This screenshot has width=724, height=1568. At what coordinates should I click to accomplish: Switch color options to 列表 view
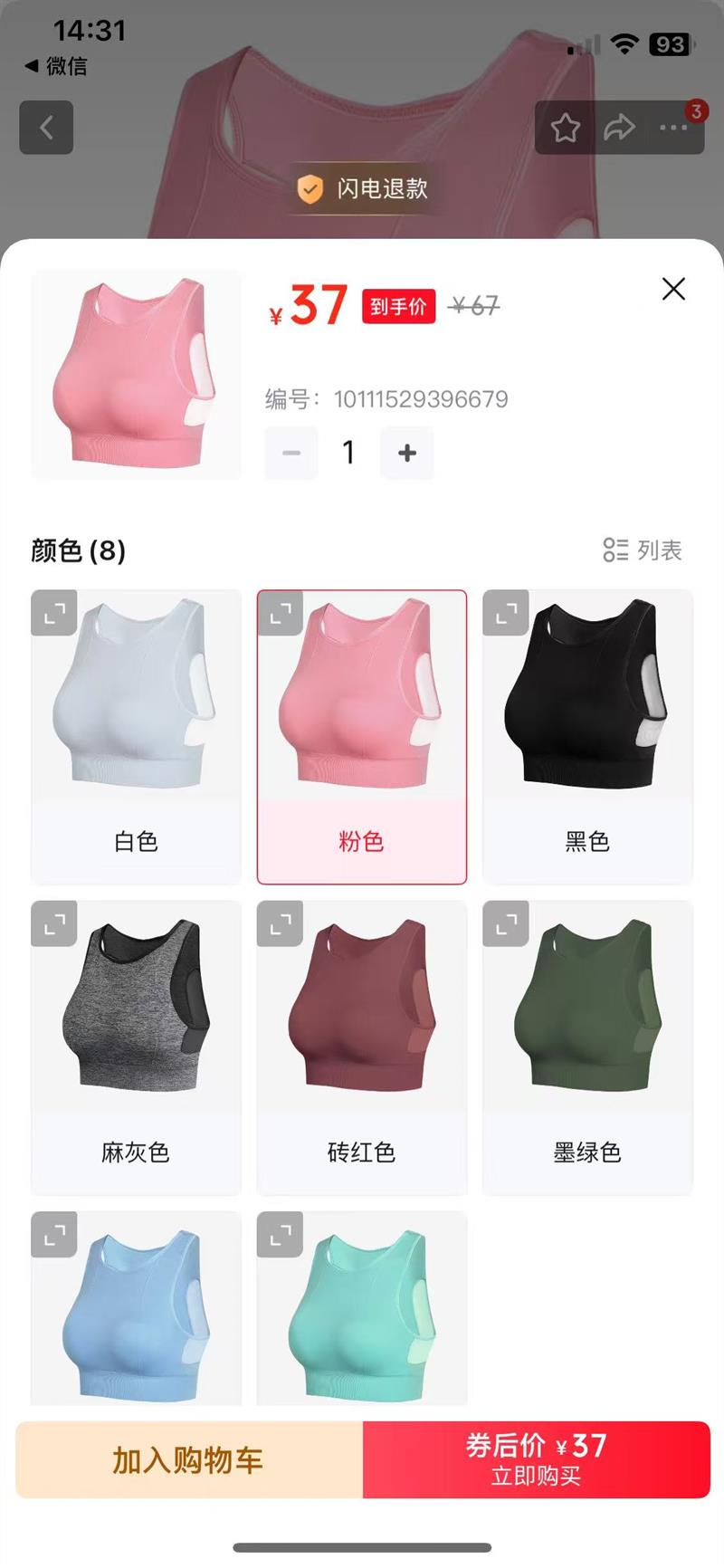pyautogui.click(x=643, y=550)
